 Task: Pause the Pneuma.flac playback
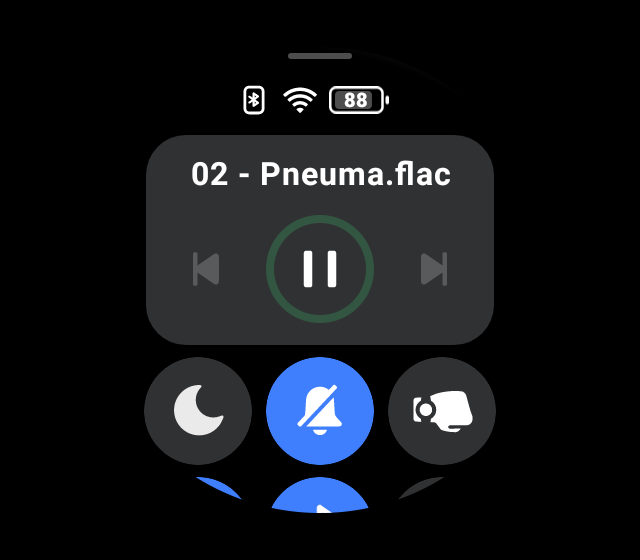[320, 269]
